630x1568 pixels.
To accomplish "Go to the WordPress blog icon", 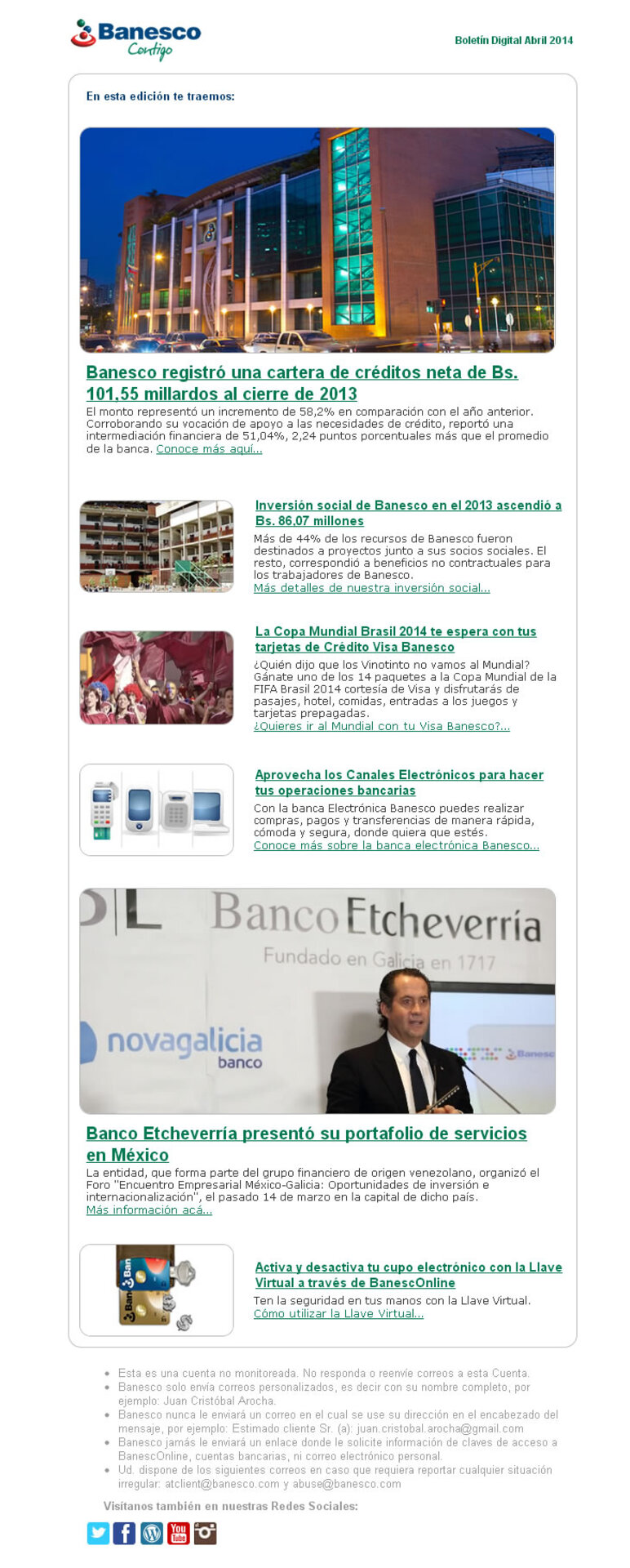I will point(152,1534).
